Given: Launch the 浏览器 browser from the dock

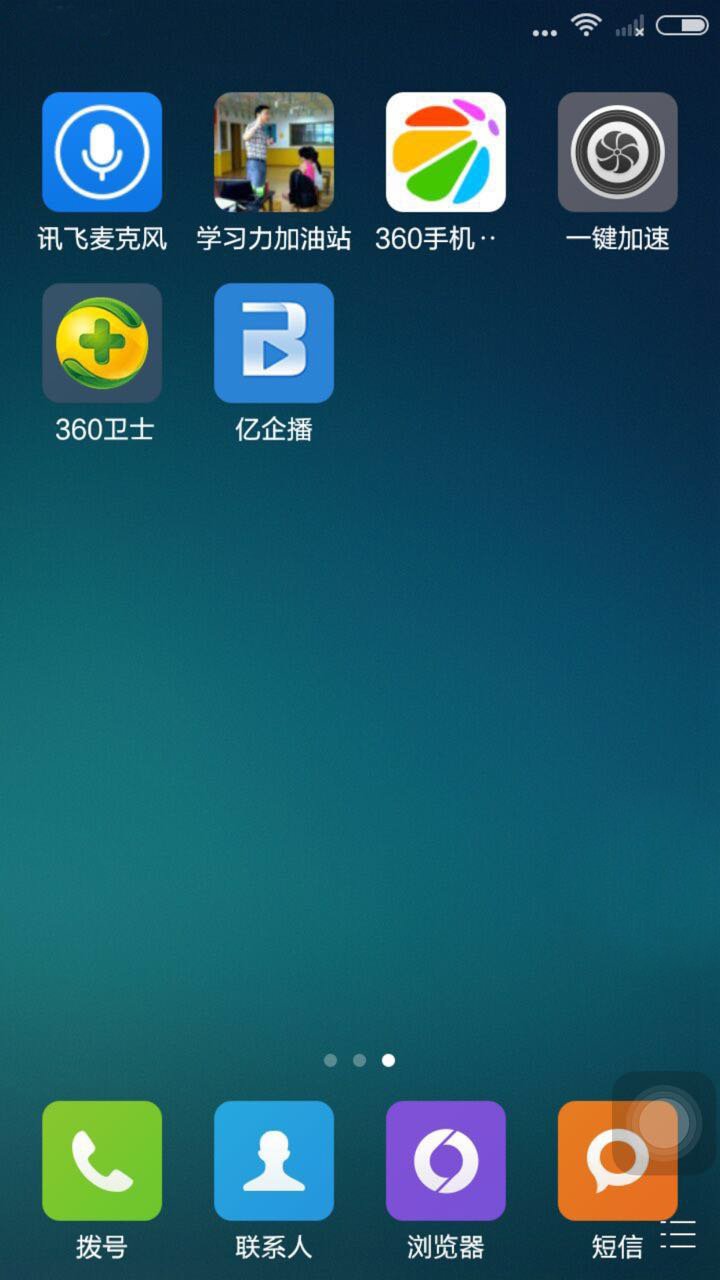Looking at the screenshot, I should [445, 1160].
